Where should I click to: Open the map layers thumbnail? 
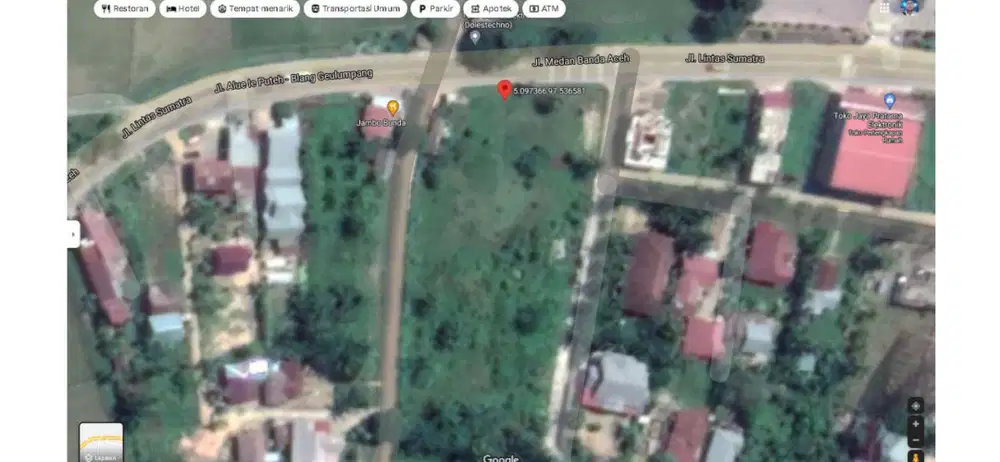click(101, 441)
